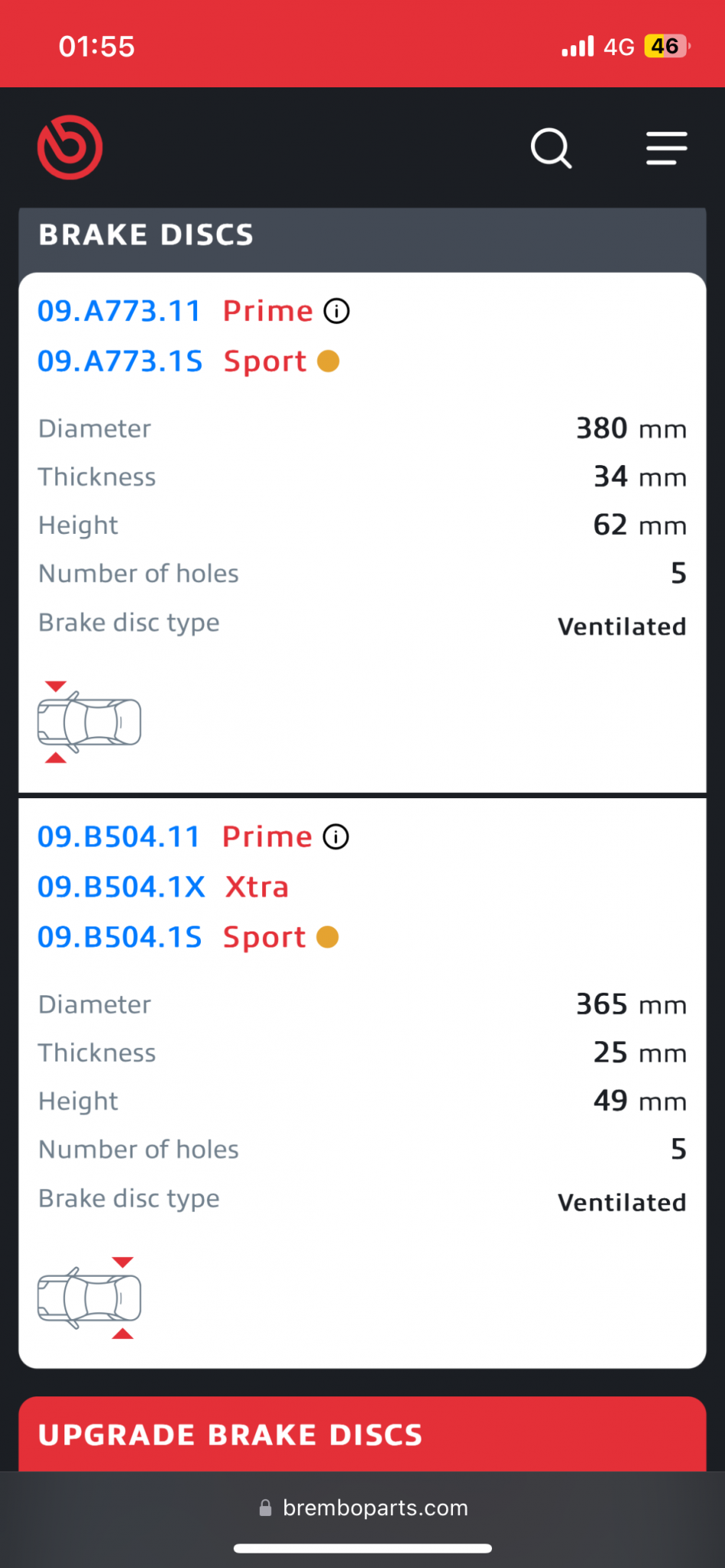The width and height of the screenshot is (725, 1568).
Task: Open part 09.A773.11 Prime
Action: [x=119, y=311]
